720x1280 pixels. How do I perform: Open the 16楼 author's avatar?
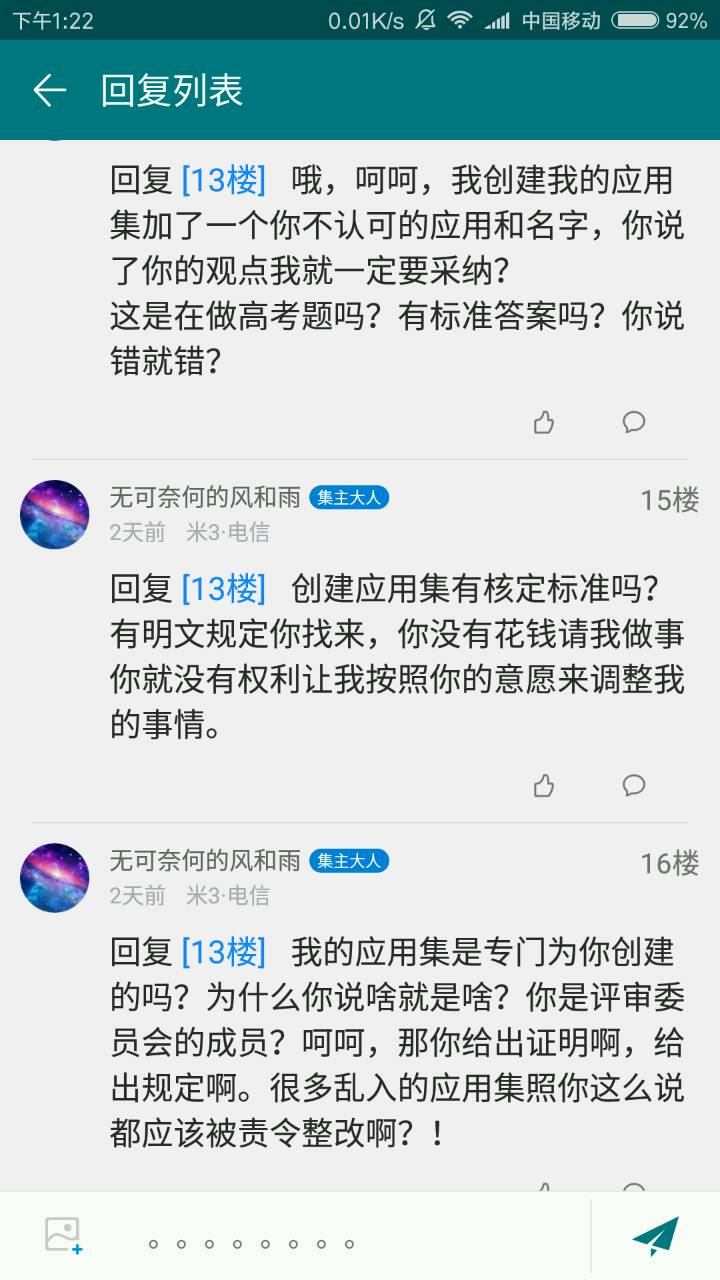pyautogui.click(x=55, y=877)
